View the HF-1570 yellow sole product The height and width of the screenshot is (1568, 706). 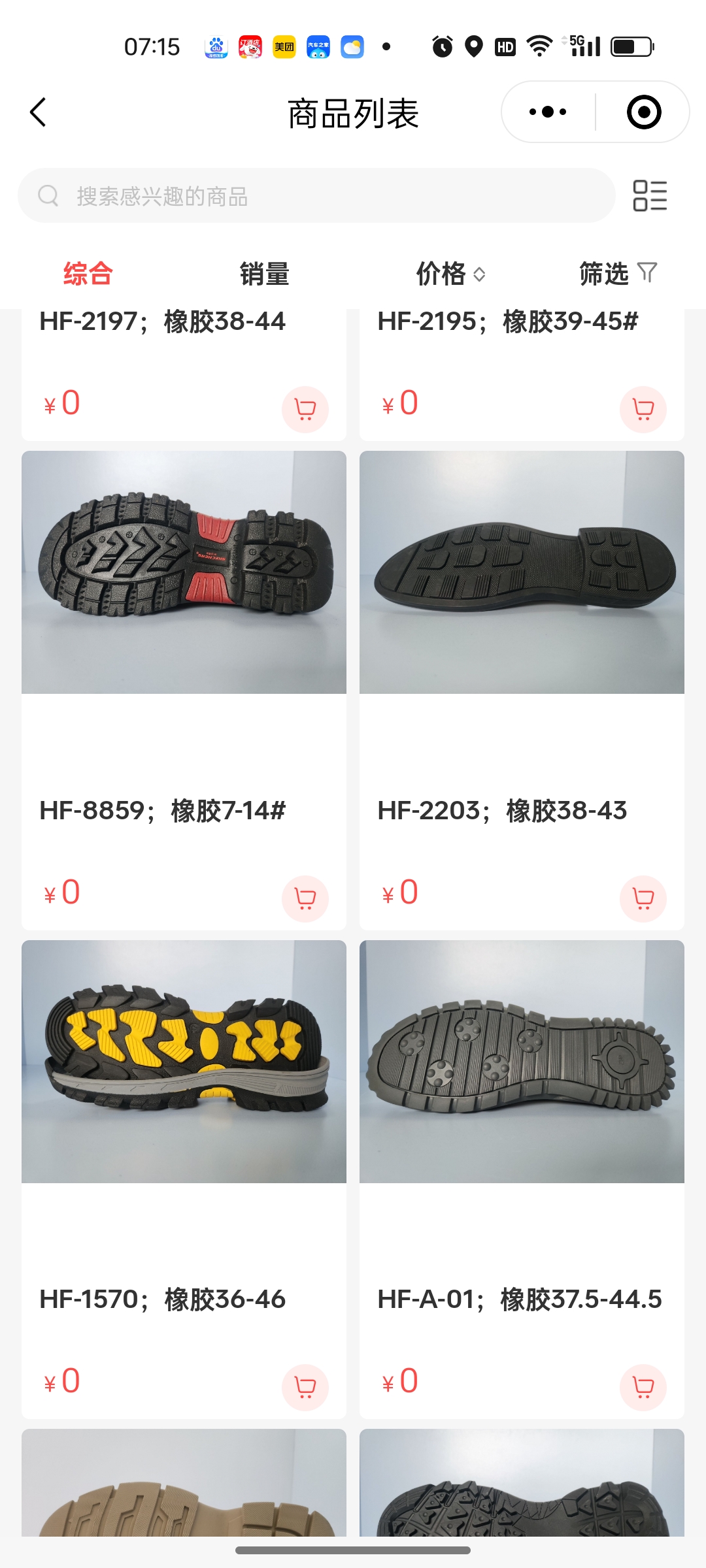[x=184, y=1061]
